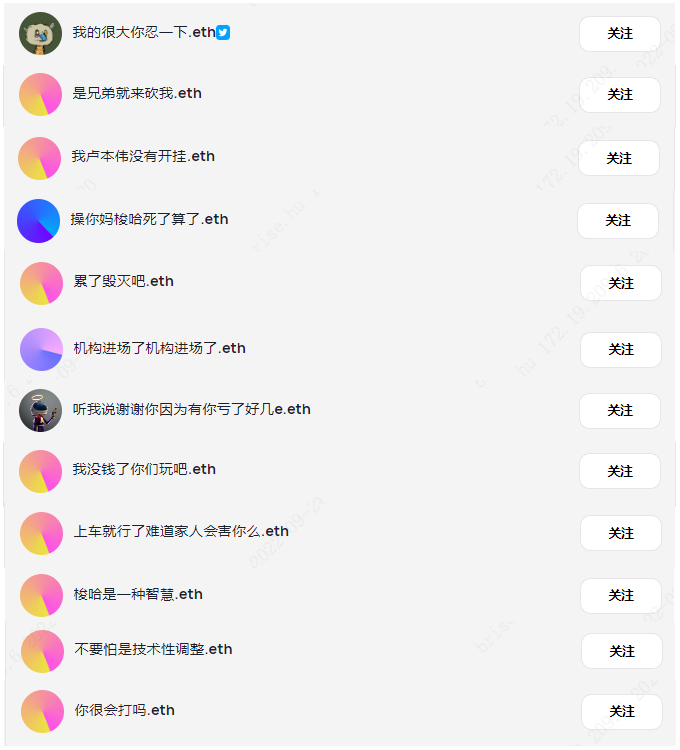Tap 关注 next to 不要怕是技术性调整.eth
680x750 pixels.
pyautogui.click(x=621, y=651)
